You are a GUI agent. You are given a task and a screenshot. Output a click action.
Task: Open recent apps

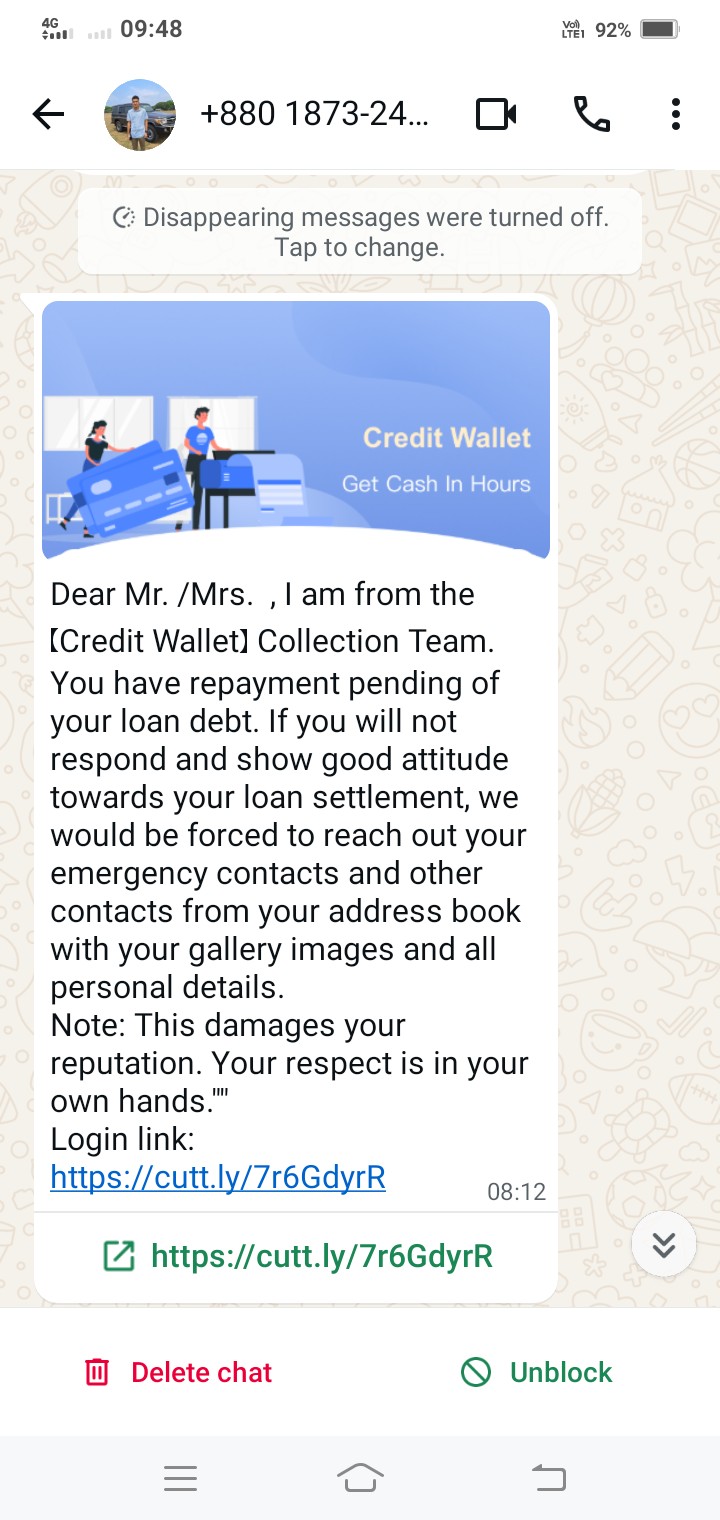(180, 1478)
